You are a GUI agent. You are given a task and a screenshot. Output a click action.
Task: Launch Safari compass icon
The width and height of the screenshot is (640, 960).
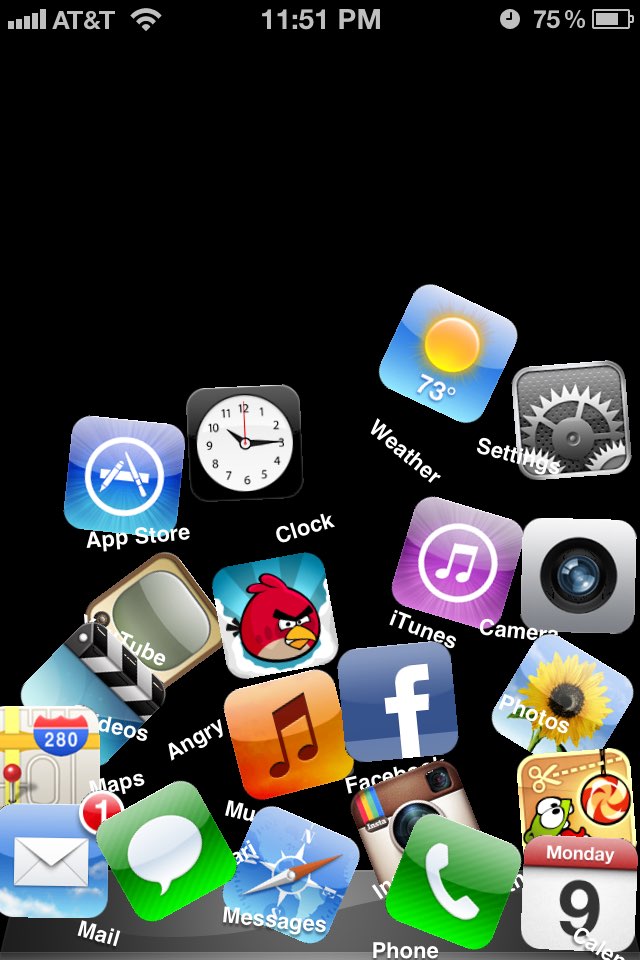point(290,868)
